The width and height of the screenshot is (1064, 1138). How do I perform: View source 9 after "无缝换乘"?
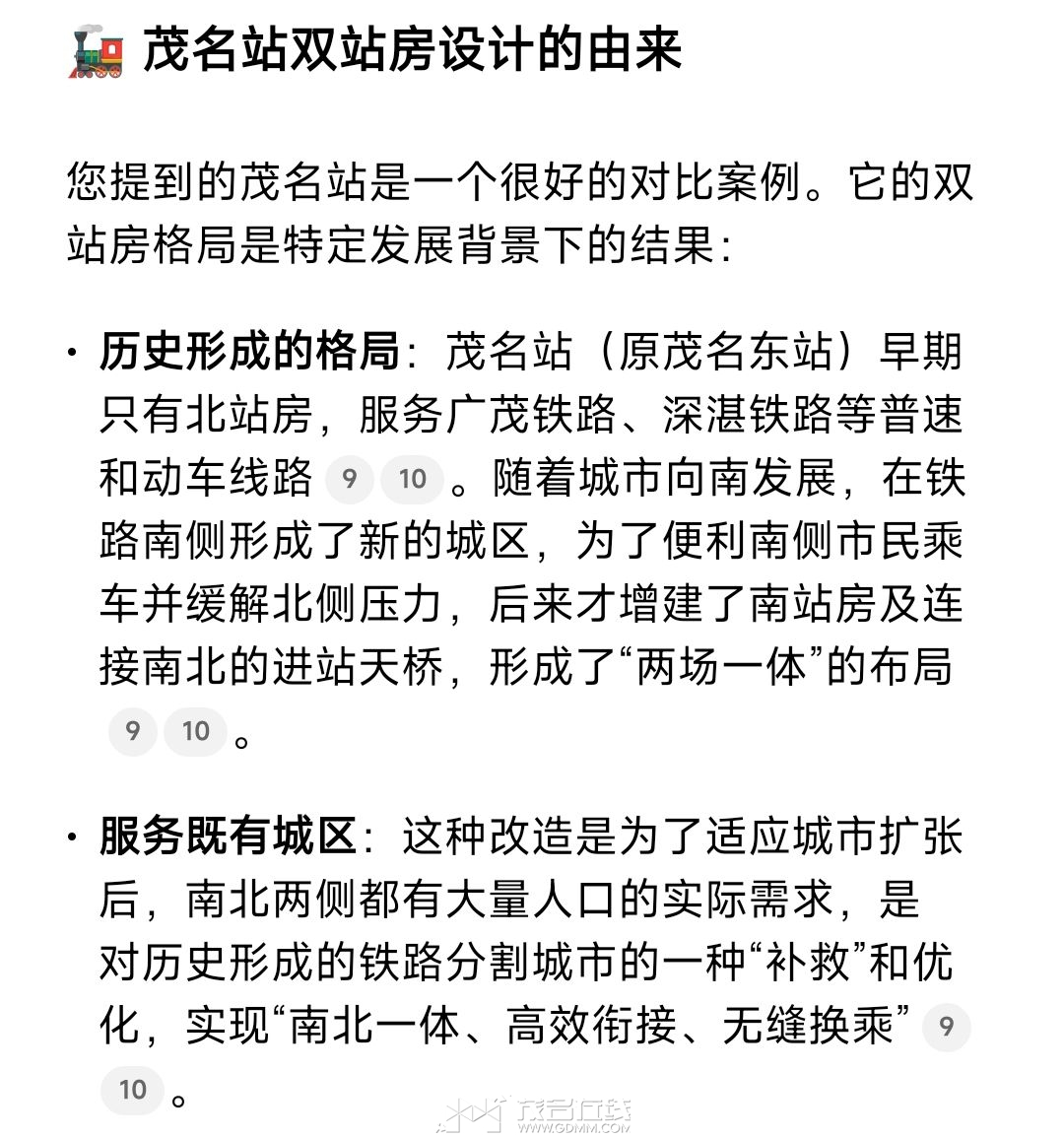pyautogui.click(x=946, y=1027)
